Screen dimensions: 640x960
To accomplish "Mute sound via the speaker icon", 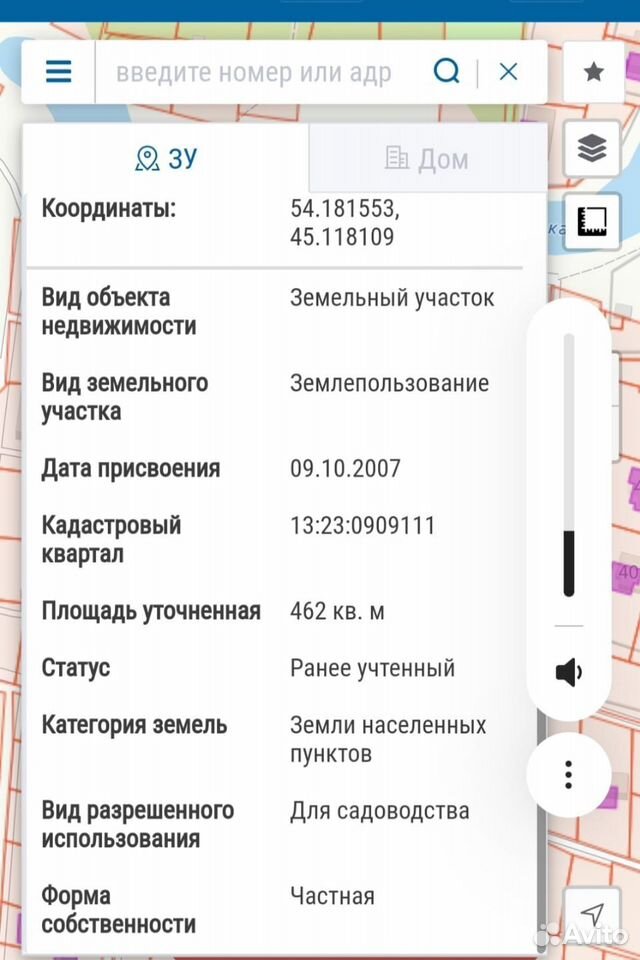I will pyautogui.click(x=568, y=672).
